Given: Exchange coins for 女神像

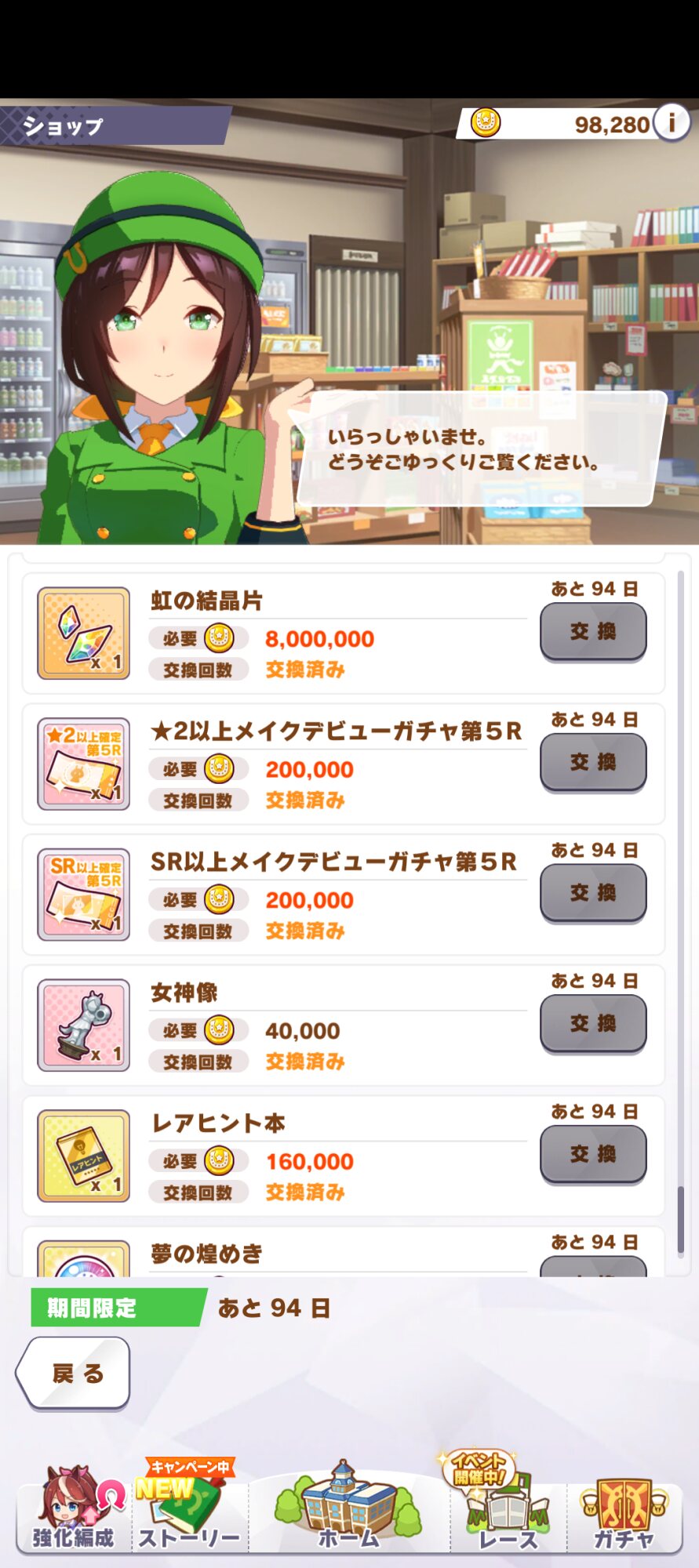Looking at the screenshot, I should 593,1023.
